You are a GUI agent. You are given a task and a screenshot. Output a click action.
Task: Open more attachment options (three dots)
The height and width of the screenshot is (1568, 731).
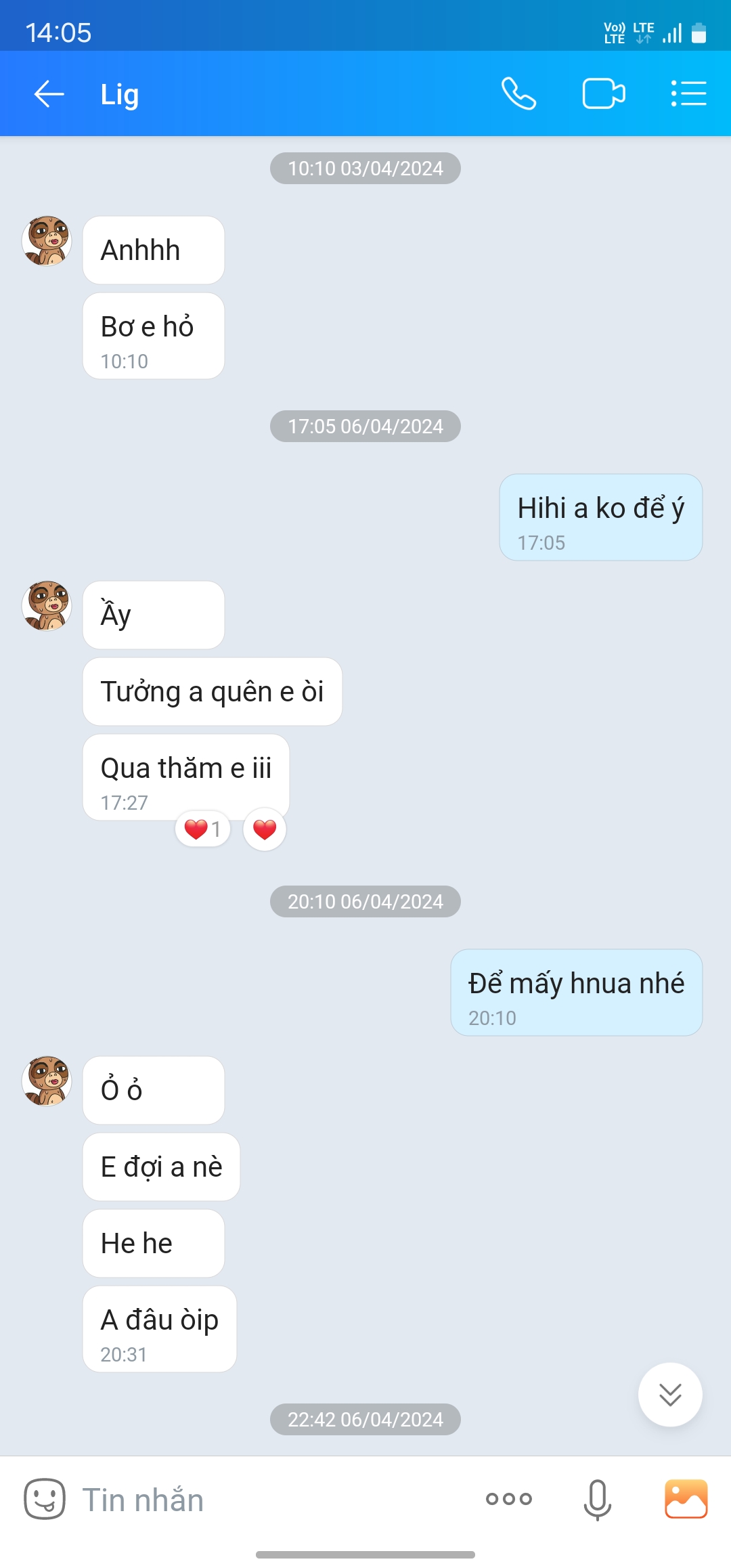tap(509, 1499)
